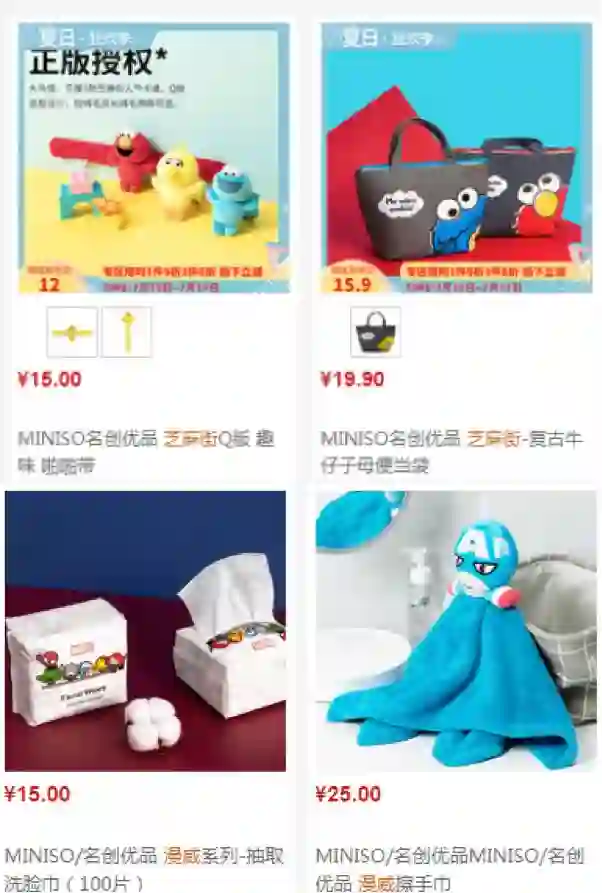Screen dimensions: 602x893
Task: Open the MINISO Sesame Street slap band title link
Action: pyautogui.click(x=146, y=451)
